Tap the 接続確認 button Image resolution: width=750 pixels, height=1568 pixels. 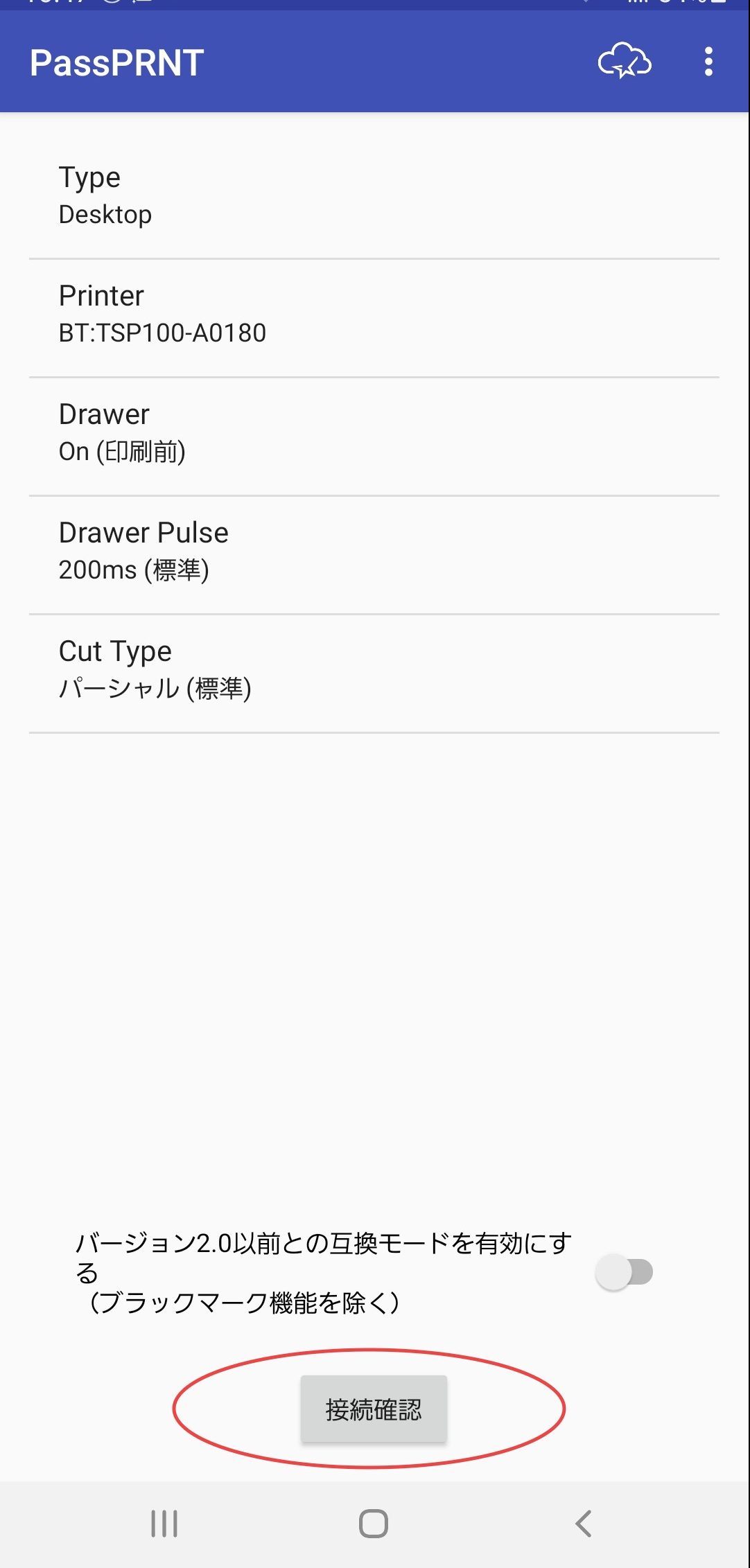[x=374, y=1409]
